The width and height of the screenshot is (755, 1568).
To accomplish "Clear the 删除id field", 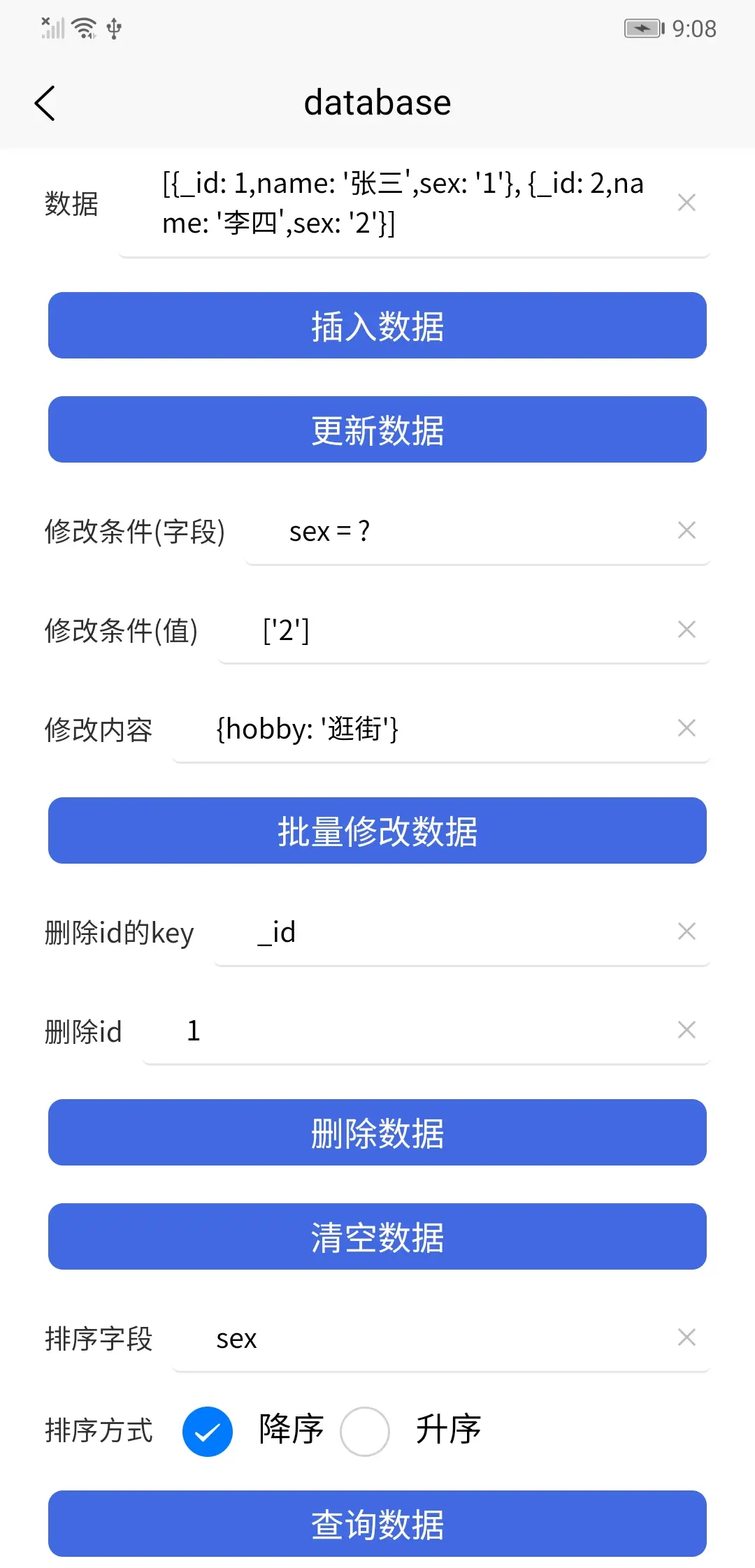I will [686, 1030].
